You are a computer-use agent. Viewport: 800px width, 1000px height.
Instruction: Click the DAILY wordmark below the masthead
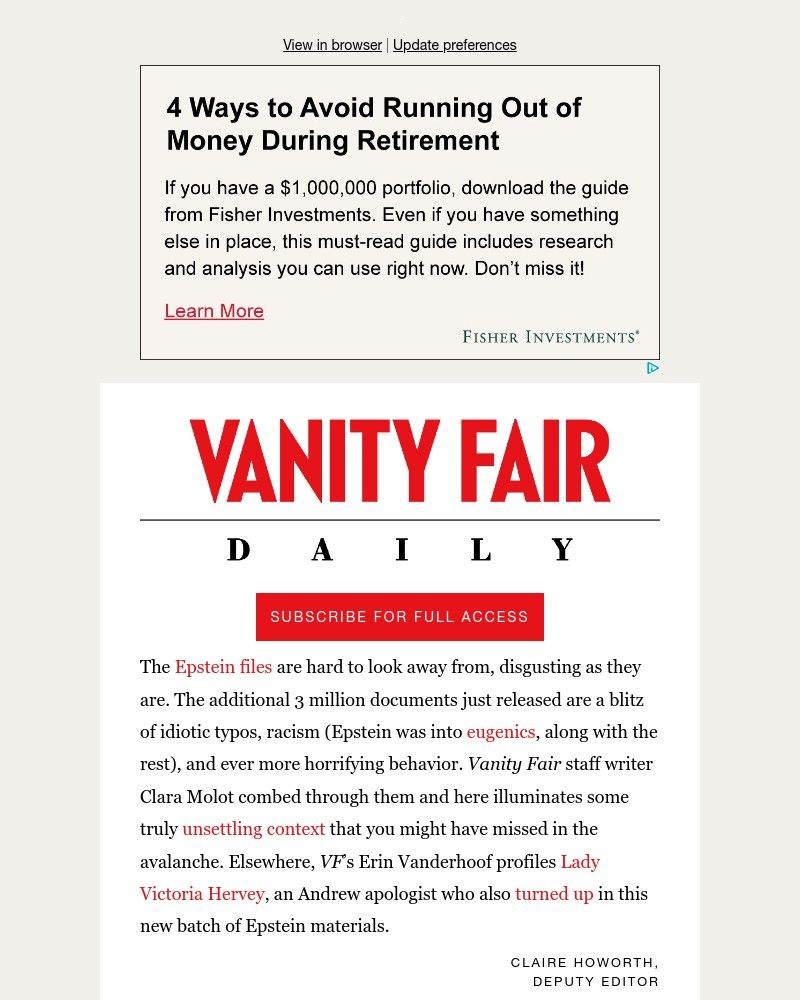tap(399, 548)
